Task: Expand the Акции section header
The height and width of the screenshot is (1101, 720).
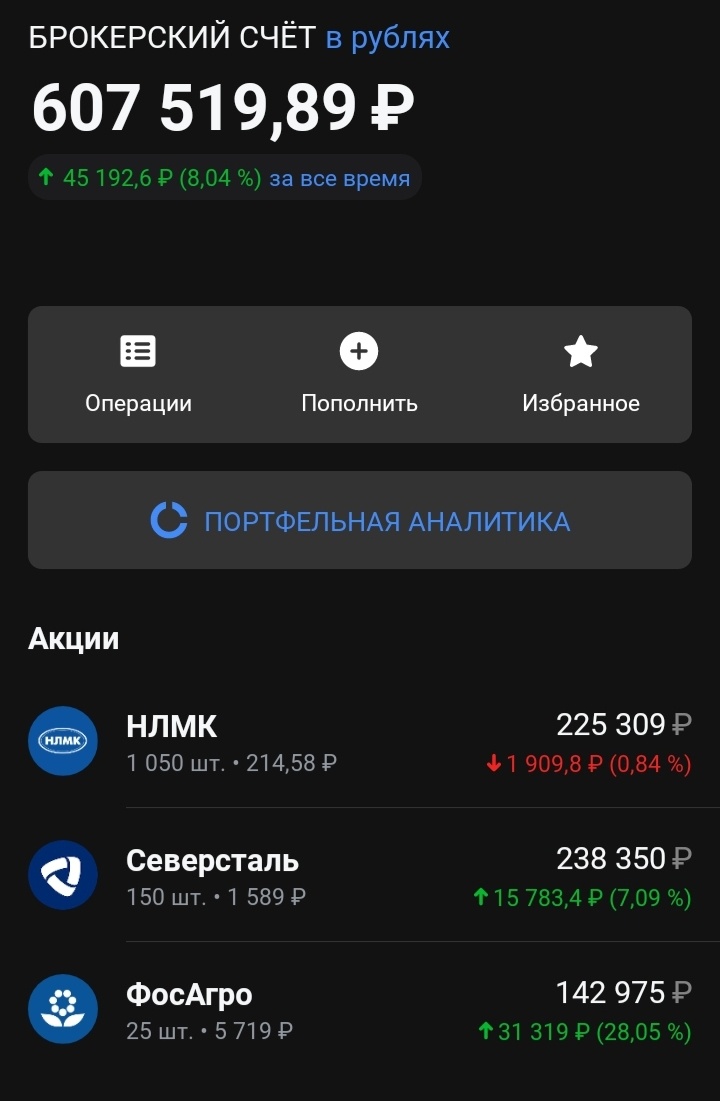Action: (x=73, y=637)
